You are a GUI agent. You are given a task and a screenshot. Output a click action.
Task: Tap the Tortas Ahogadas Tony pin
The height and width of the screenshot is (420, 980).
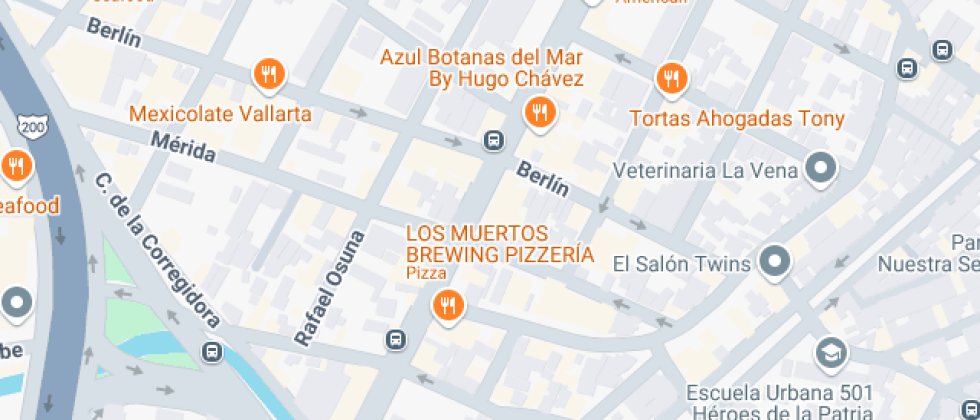pos(671,78)
